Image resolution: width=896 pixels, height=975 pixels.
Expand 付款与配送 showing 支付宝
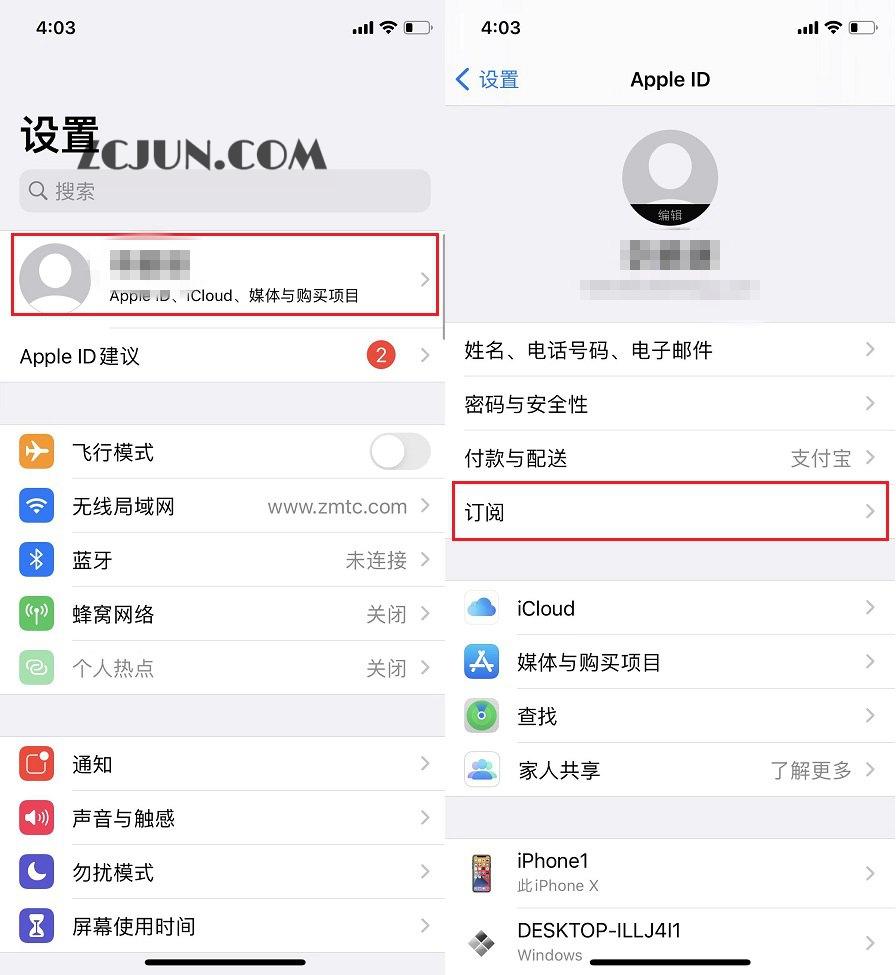pyautogui.click(x=670, y=458)
